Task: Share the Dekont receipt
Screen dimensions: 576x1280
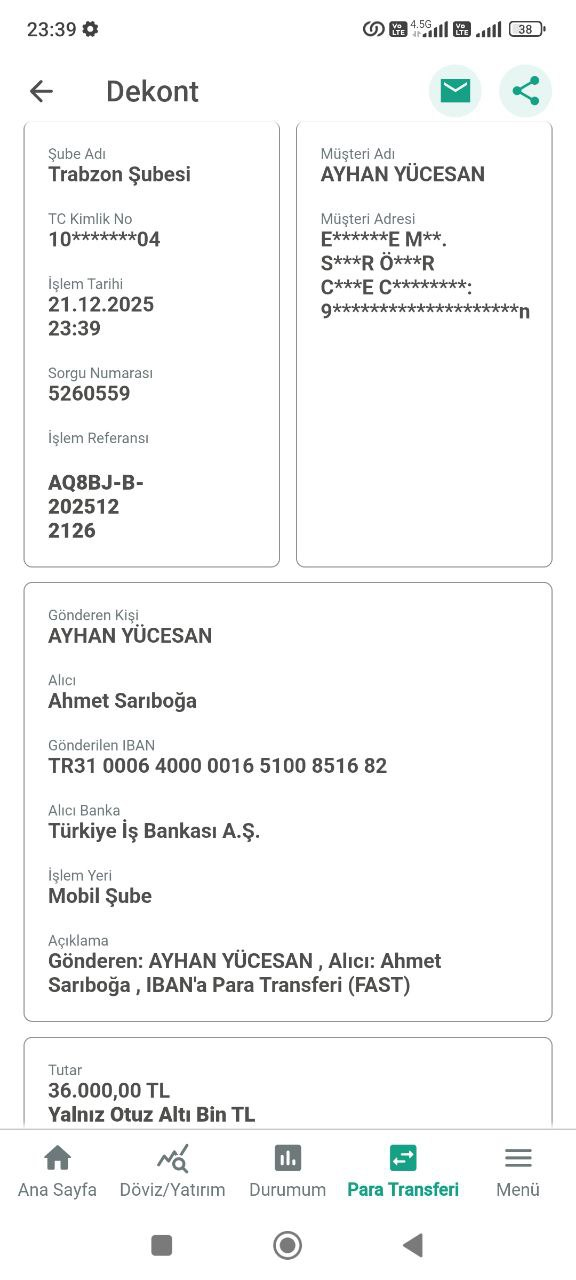Action: tap(526, 91)
